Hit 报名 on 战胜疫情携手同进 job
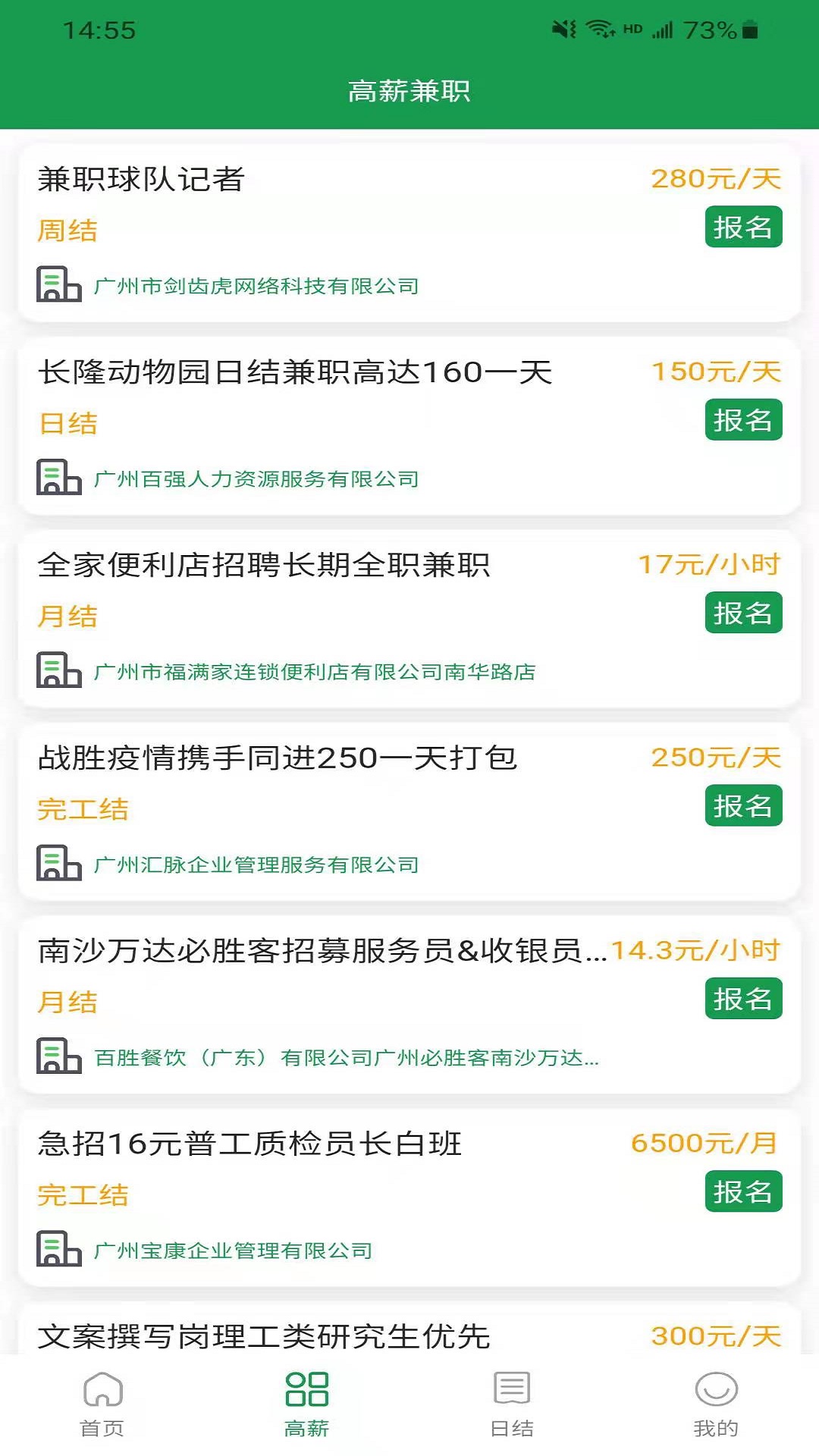 coord(742,806)
